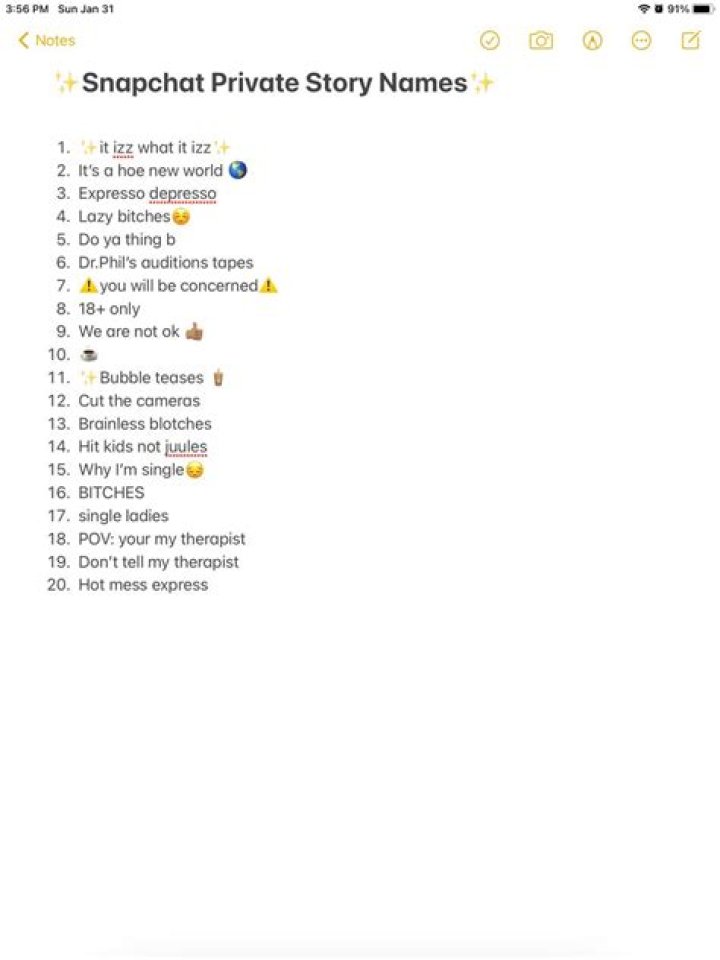Open the markup pen tool

point(593,41)
